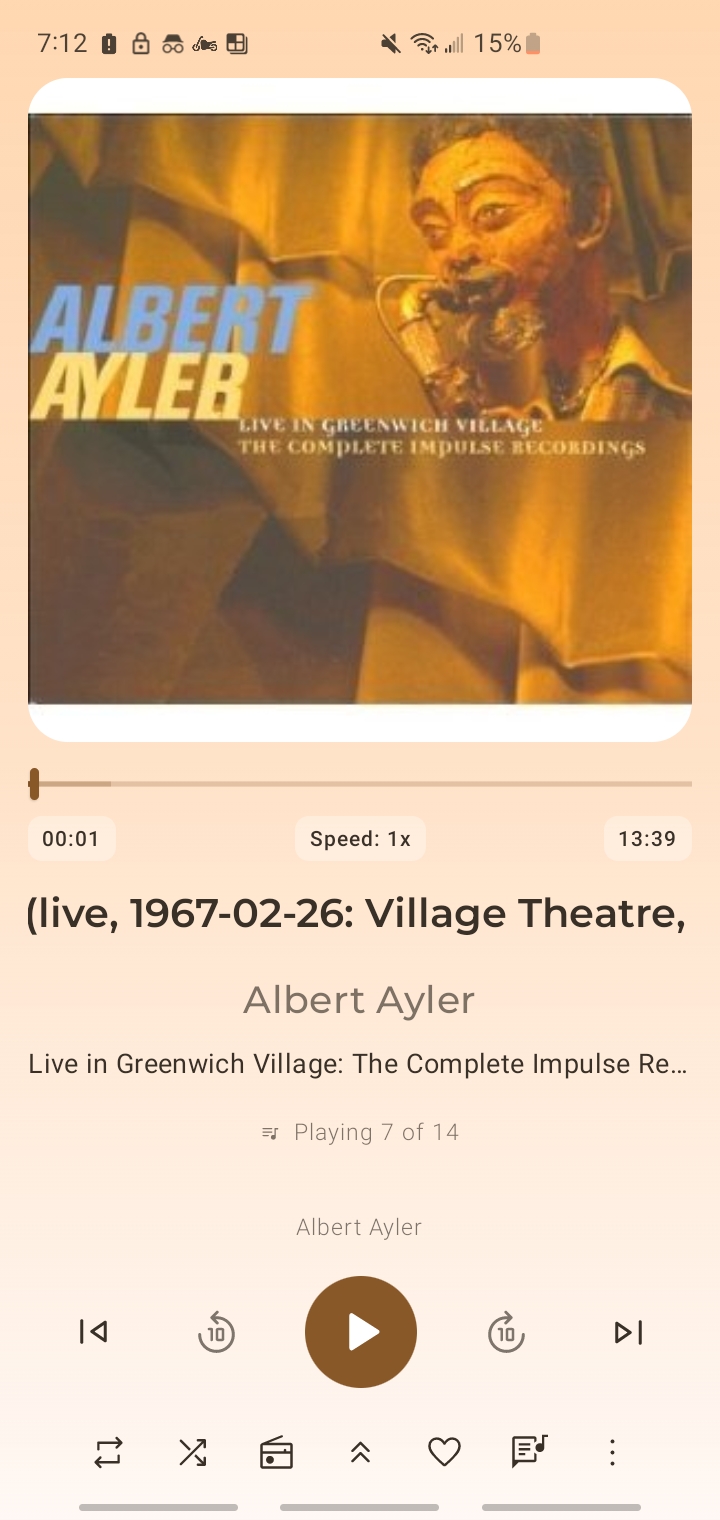Open the three-dot overflow menu
Image resolution: width=720 pixels, height=1520 pixels.
coord(612,1452)
